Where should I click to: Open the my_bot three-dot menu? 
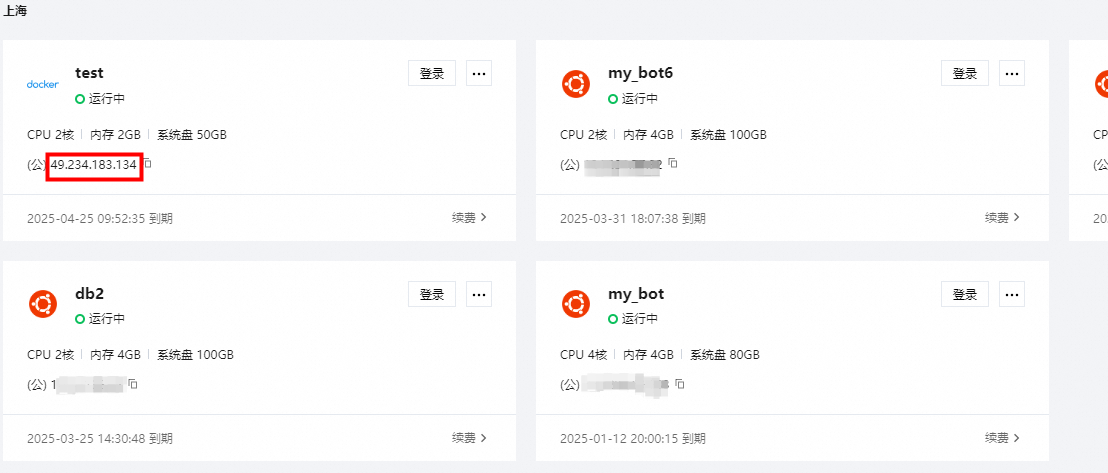click(x=1012, y=294)
